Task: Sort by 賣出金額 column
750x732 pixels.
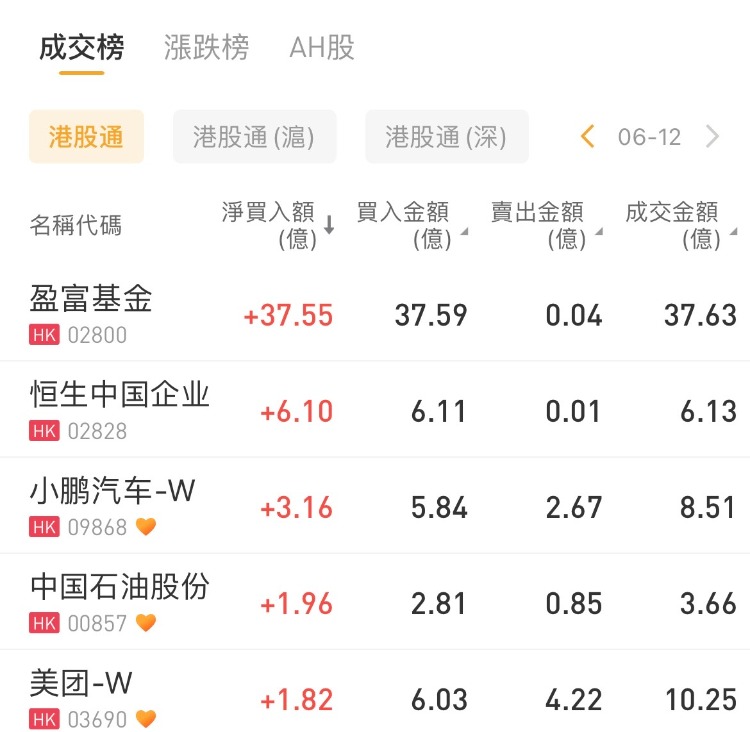Action: [x=545, y=225]
